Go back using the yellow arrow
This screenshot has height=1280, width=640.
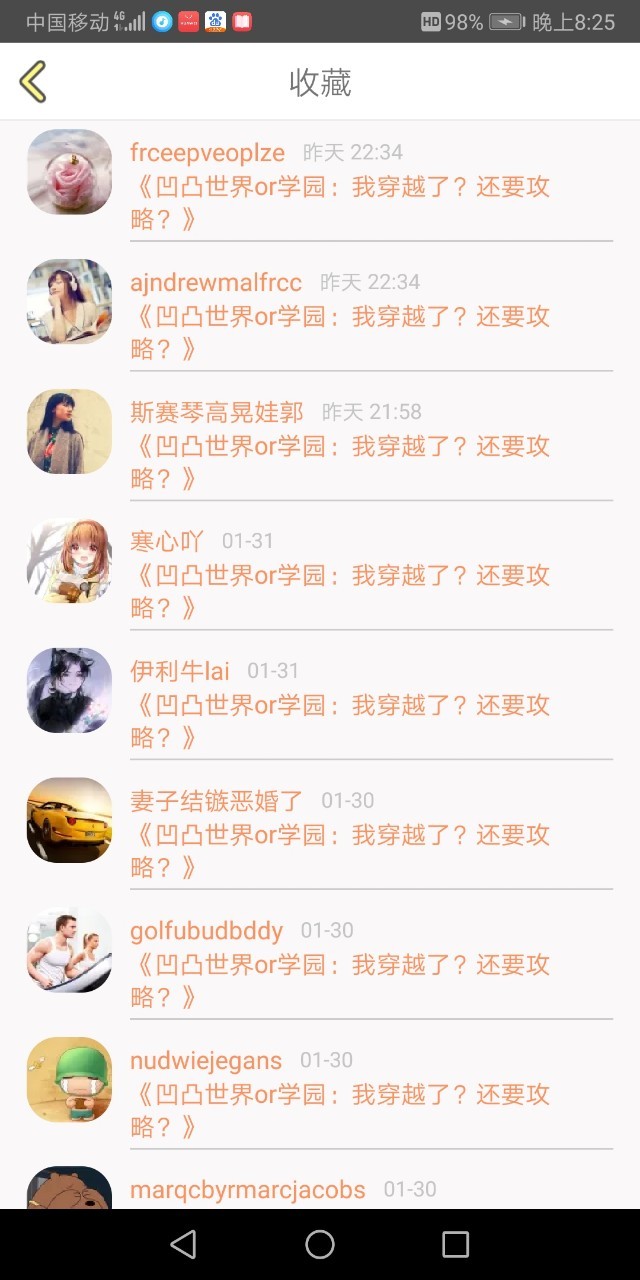[33, 82]
